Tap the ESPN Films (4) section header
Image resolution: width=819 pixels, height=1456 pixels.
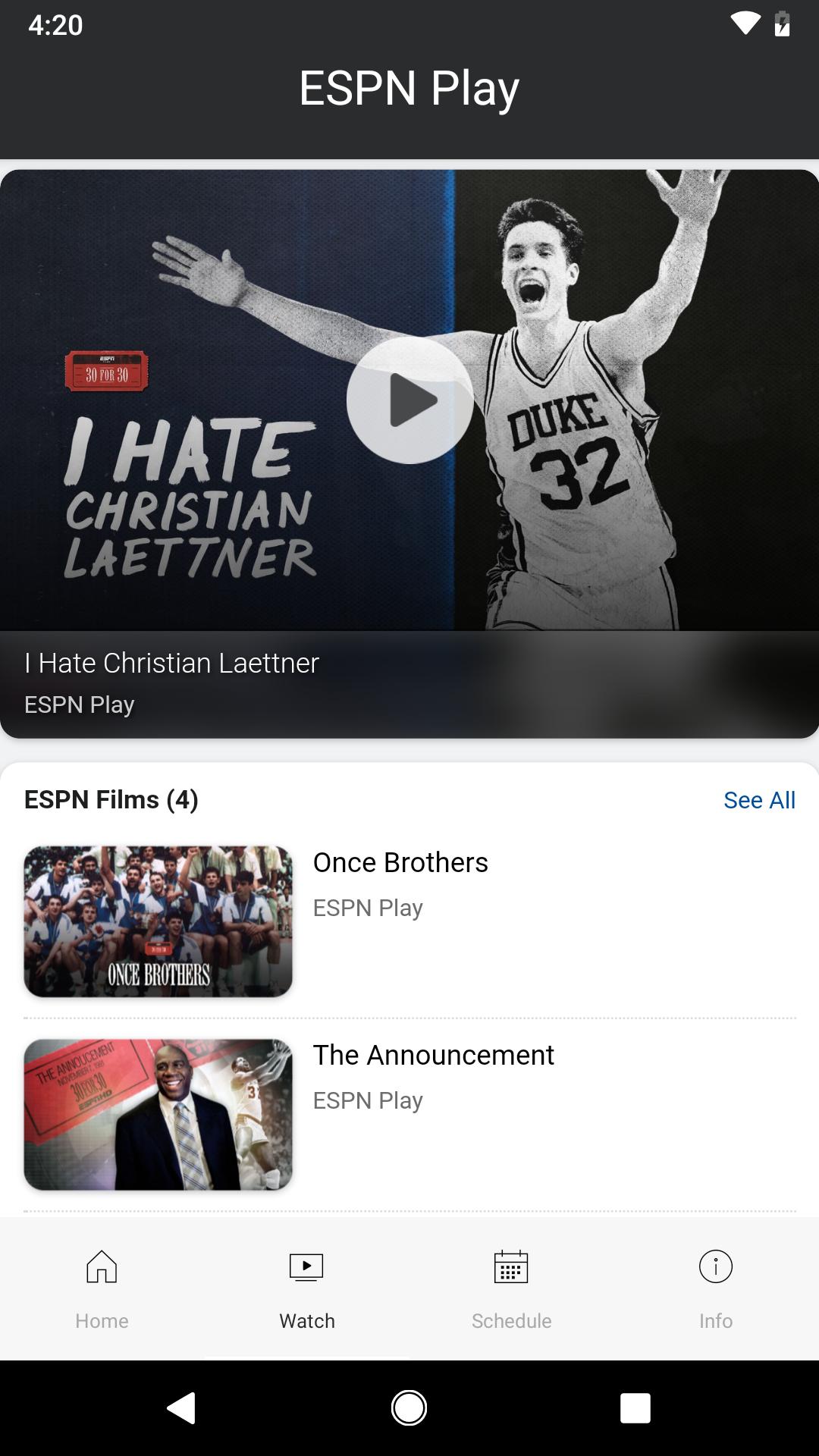[110, 799]
